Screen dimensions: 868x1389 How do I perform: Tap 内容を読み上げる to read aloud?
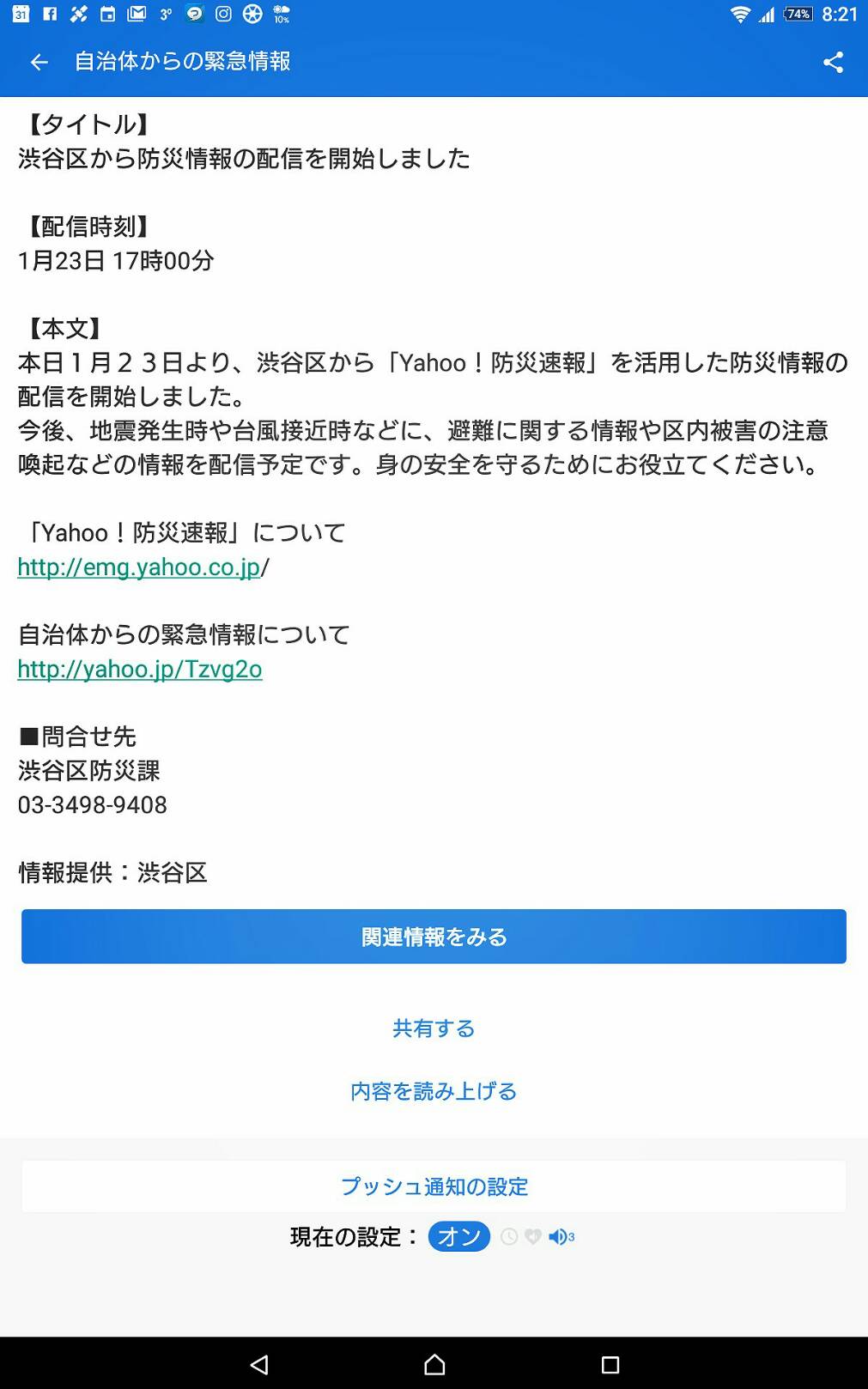pyautogui.click(x=434, y=1091)
